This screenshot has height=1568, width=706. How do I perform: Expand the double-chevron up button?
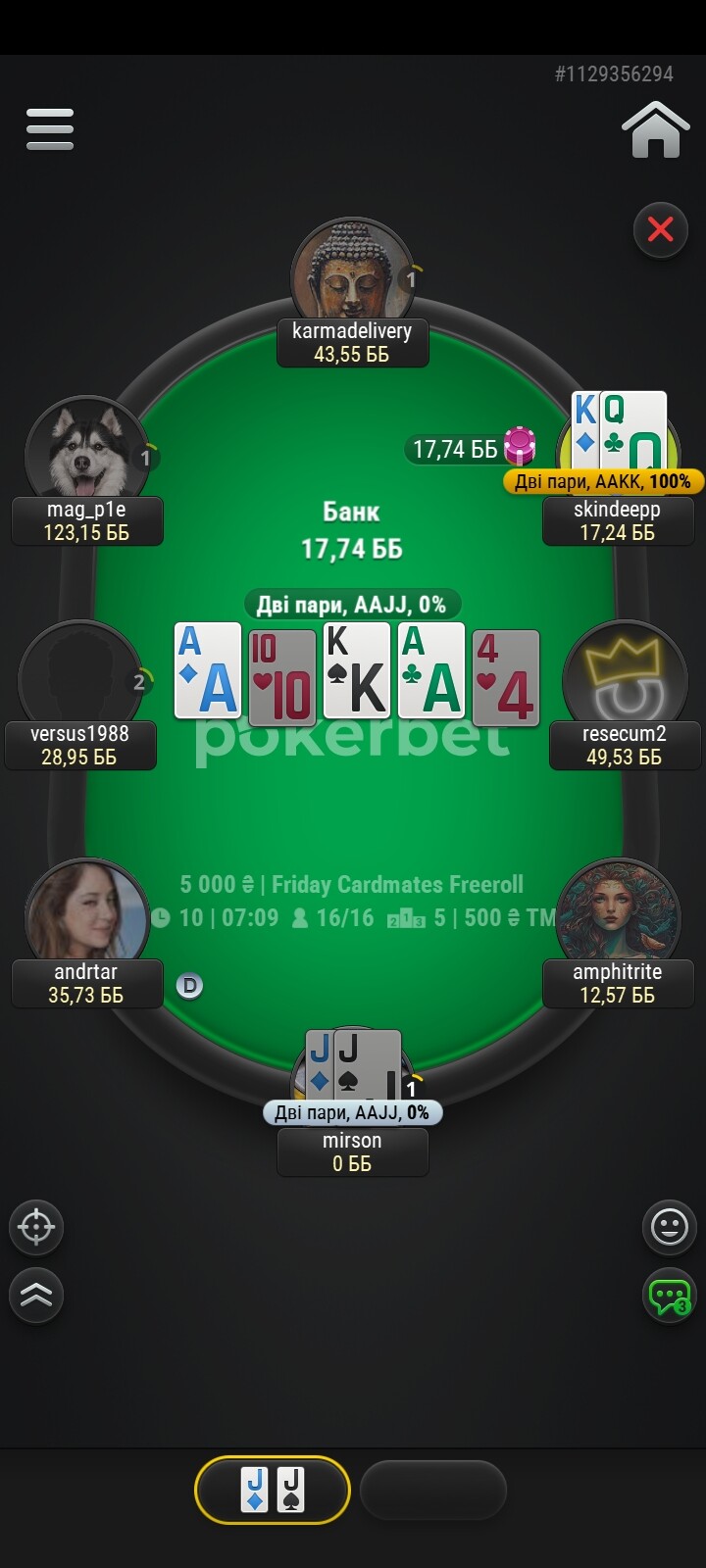[x=36, y=1296]
